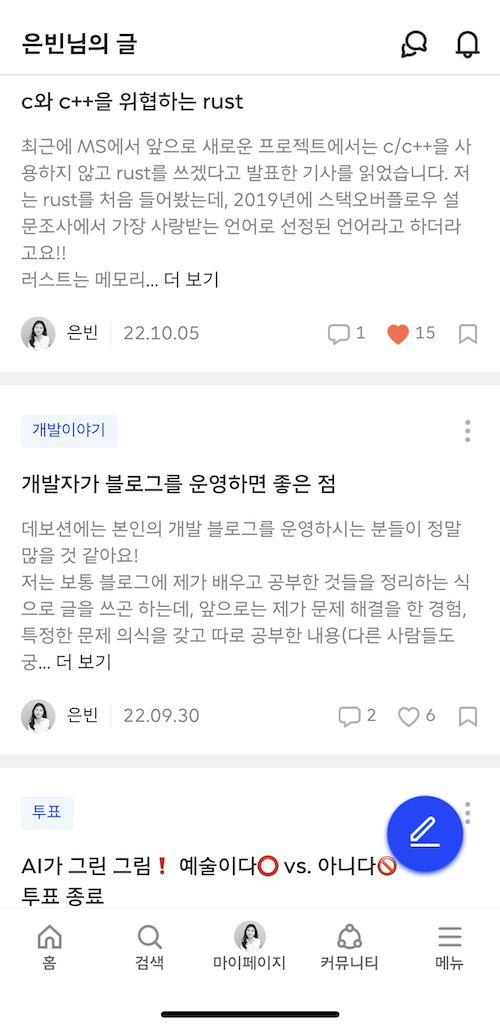Image resolution: width=500 pixels, height=1028 pixels.
Task: Like the 22.09.30 blog post
Action: [x=416, y=716]
